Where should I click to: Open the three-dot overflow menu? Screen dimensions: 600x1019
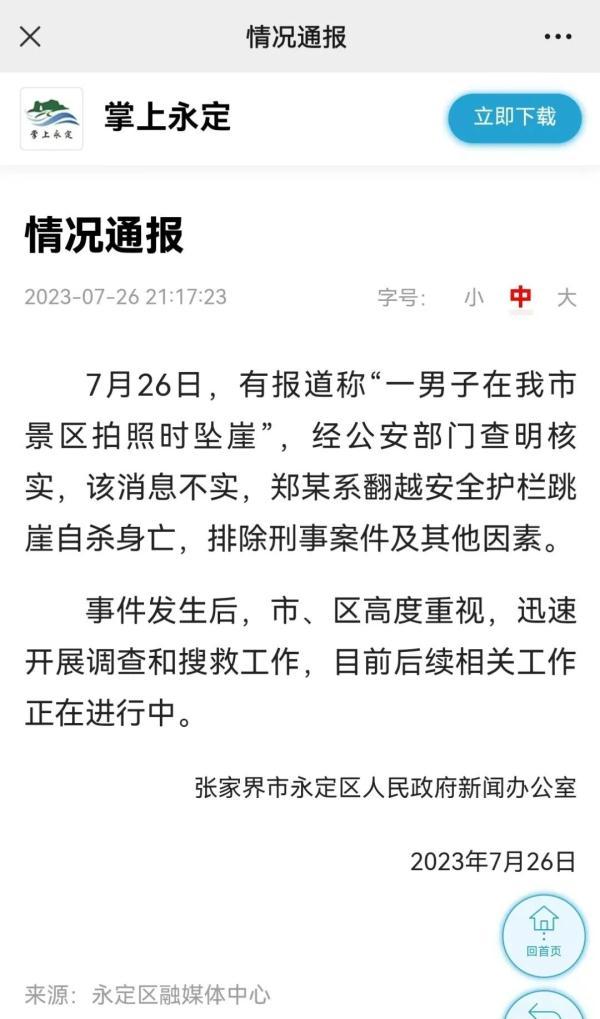pos(558,37)
